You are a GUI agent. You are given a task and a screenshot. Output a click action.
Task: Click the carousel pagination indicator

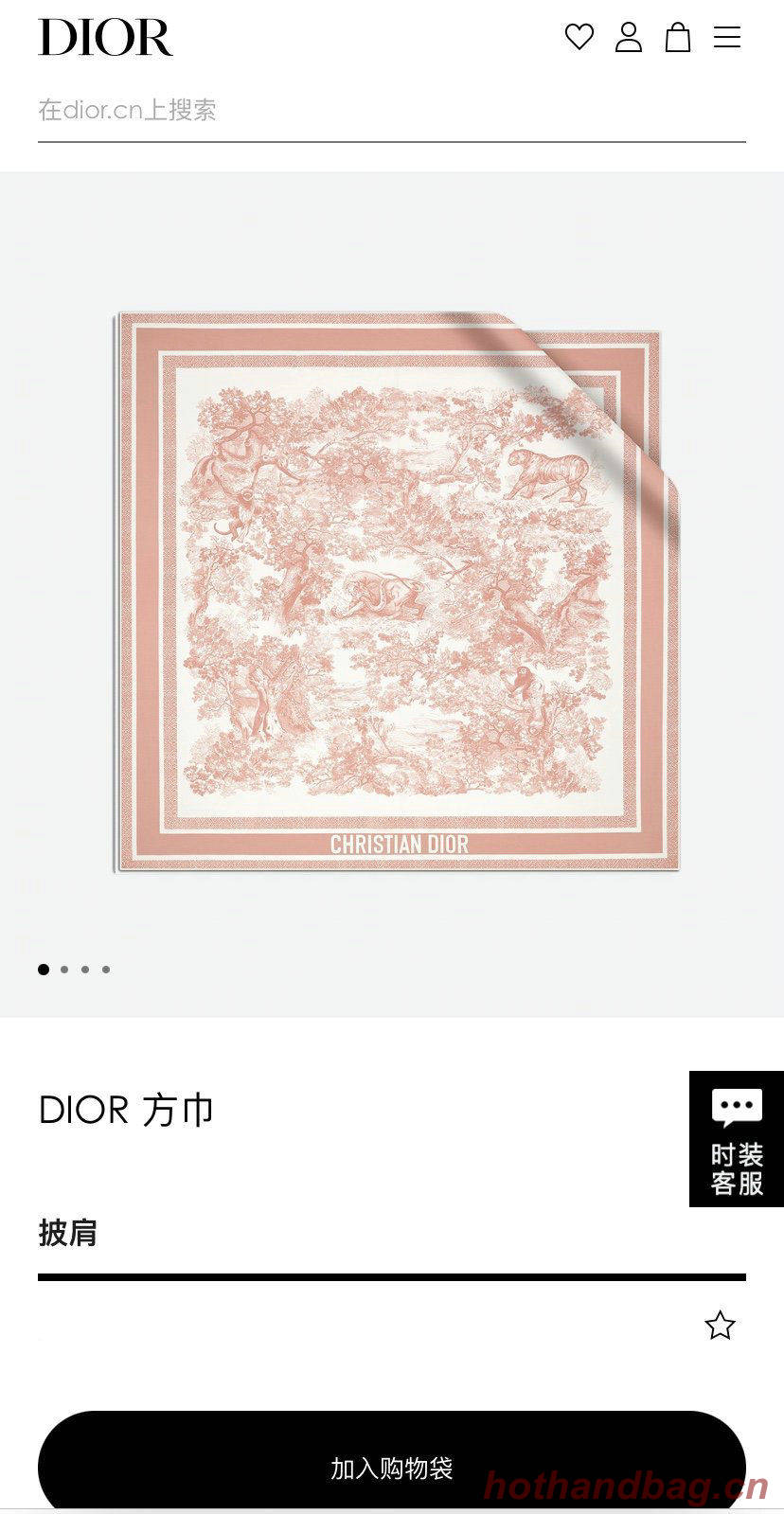tap(76, 969)
